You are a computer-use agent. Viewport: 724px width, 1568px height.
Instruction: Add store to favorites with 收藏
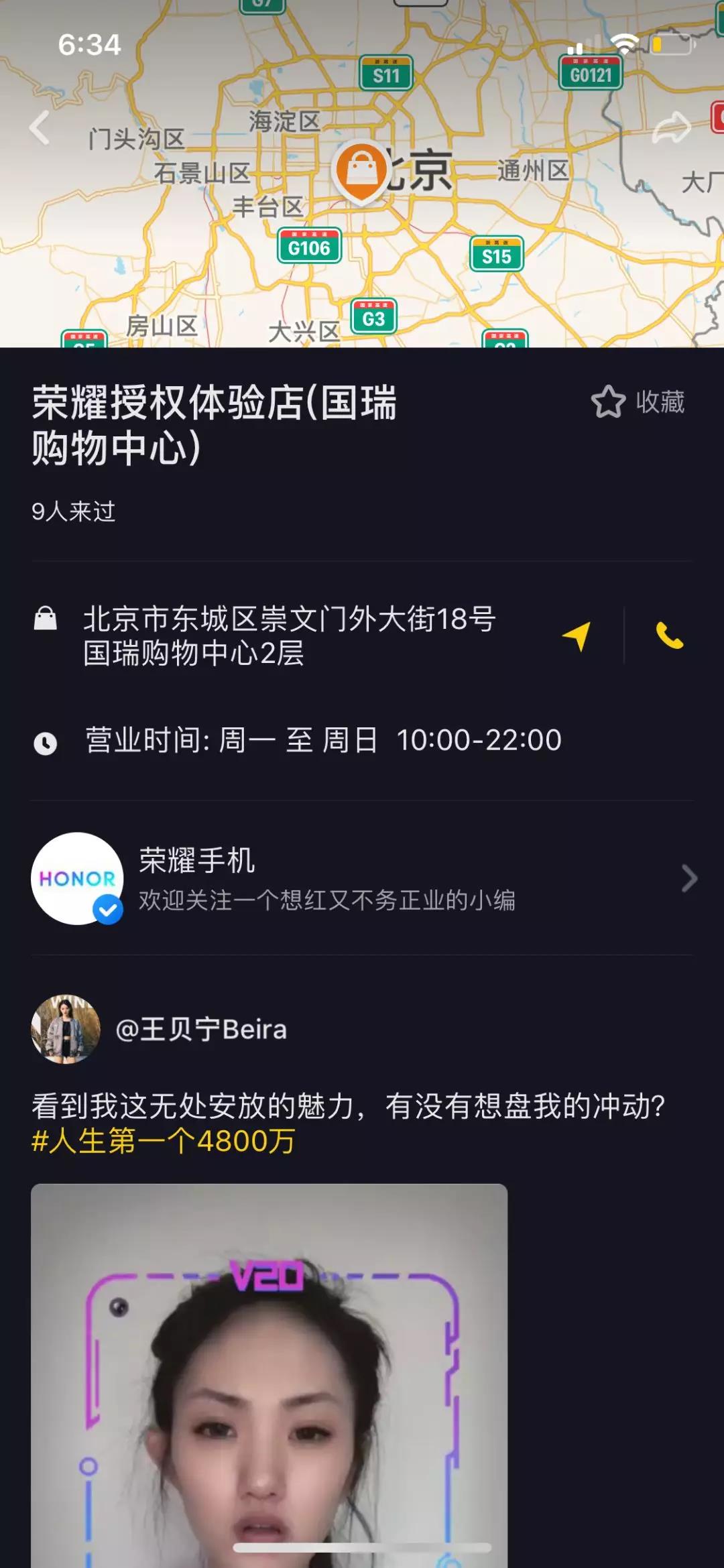pyautogui.click(x=638, y=402)
